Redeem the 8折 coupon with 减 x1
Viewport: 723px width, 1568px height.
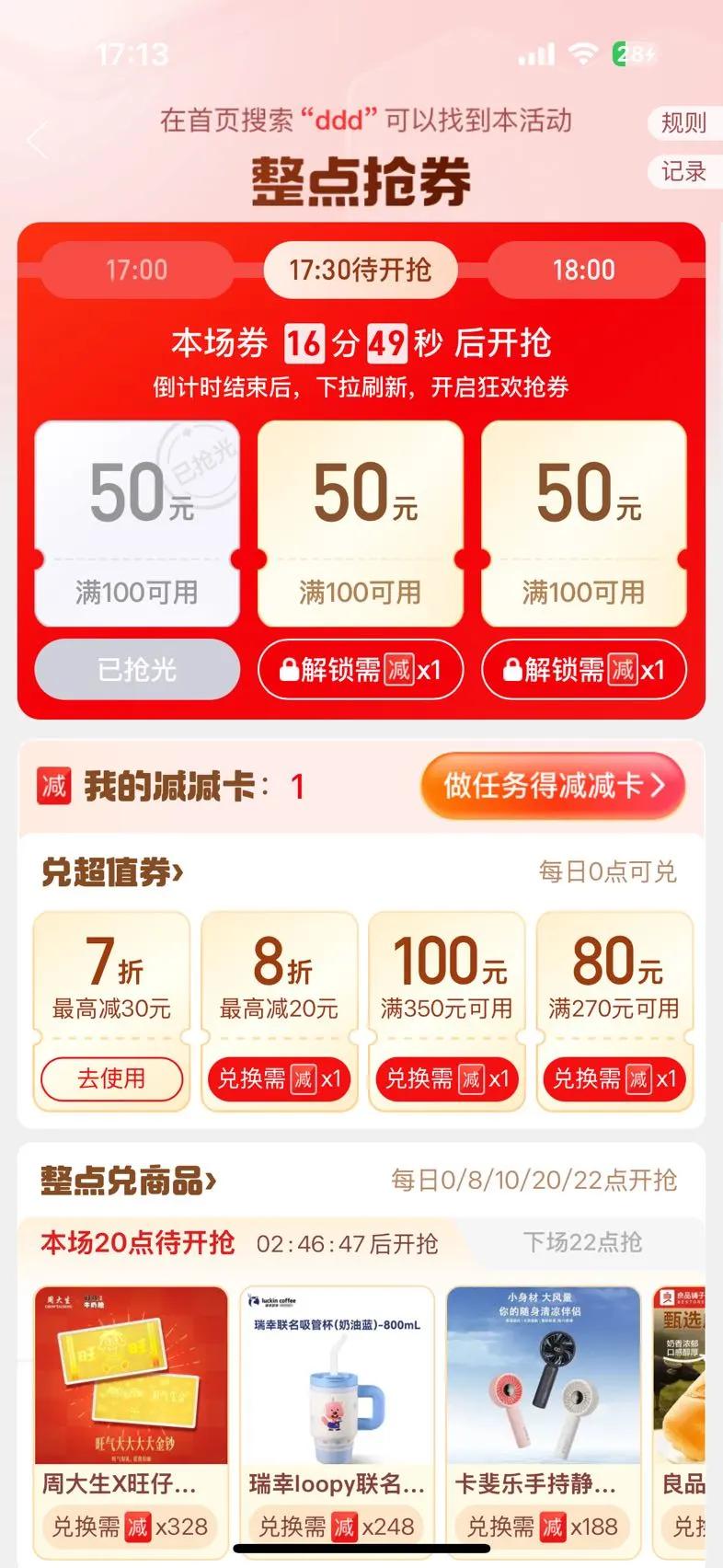(x=279, y=1078)
